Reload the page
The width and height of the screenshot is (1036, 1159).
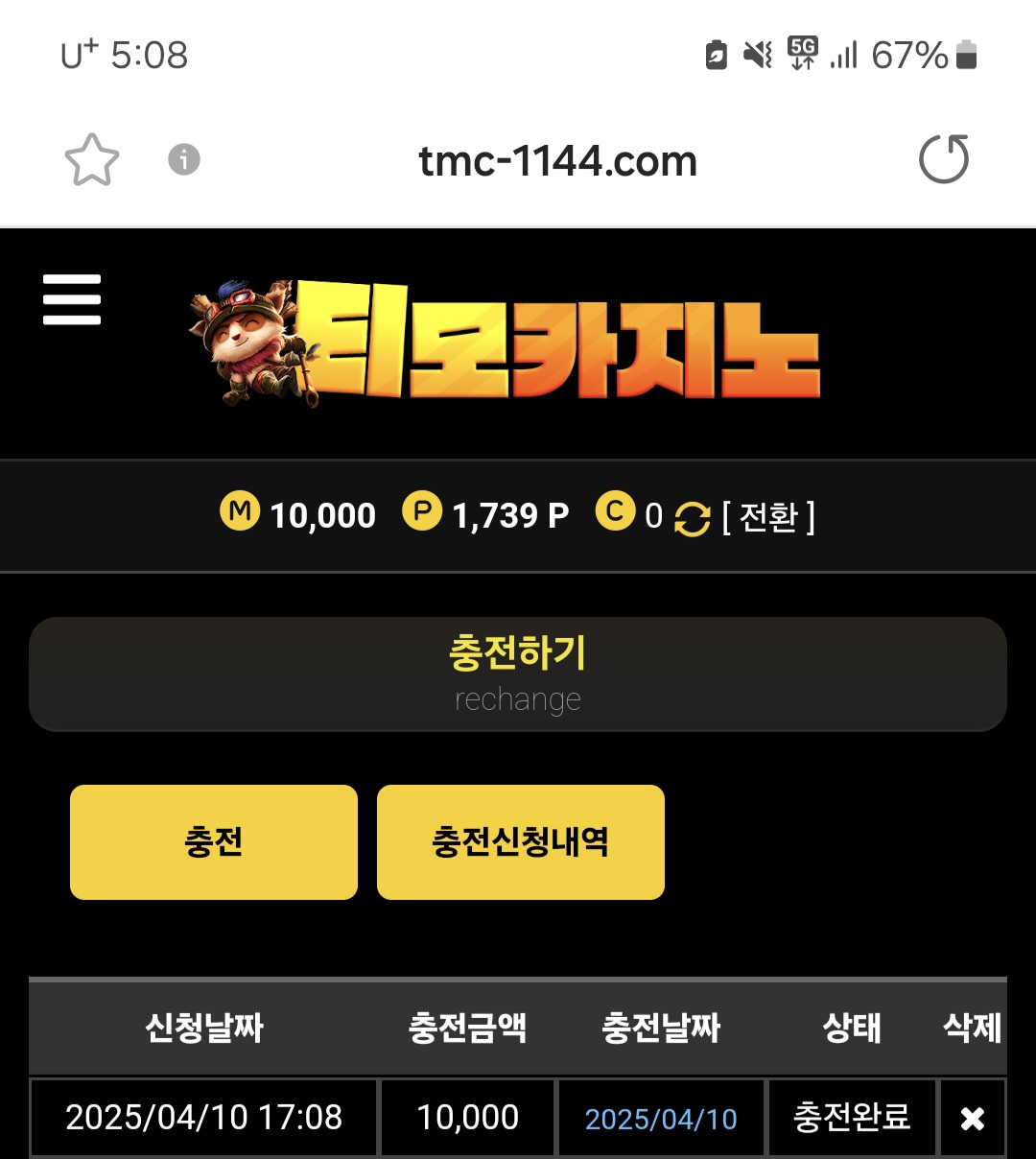point(944,159)
